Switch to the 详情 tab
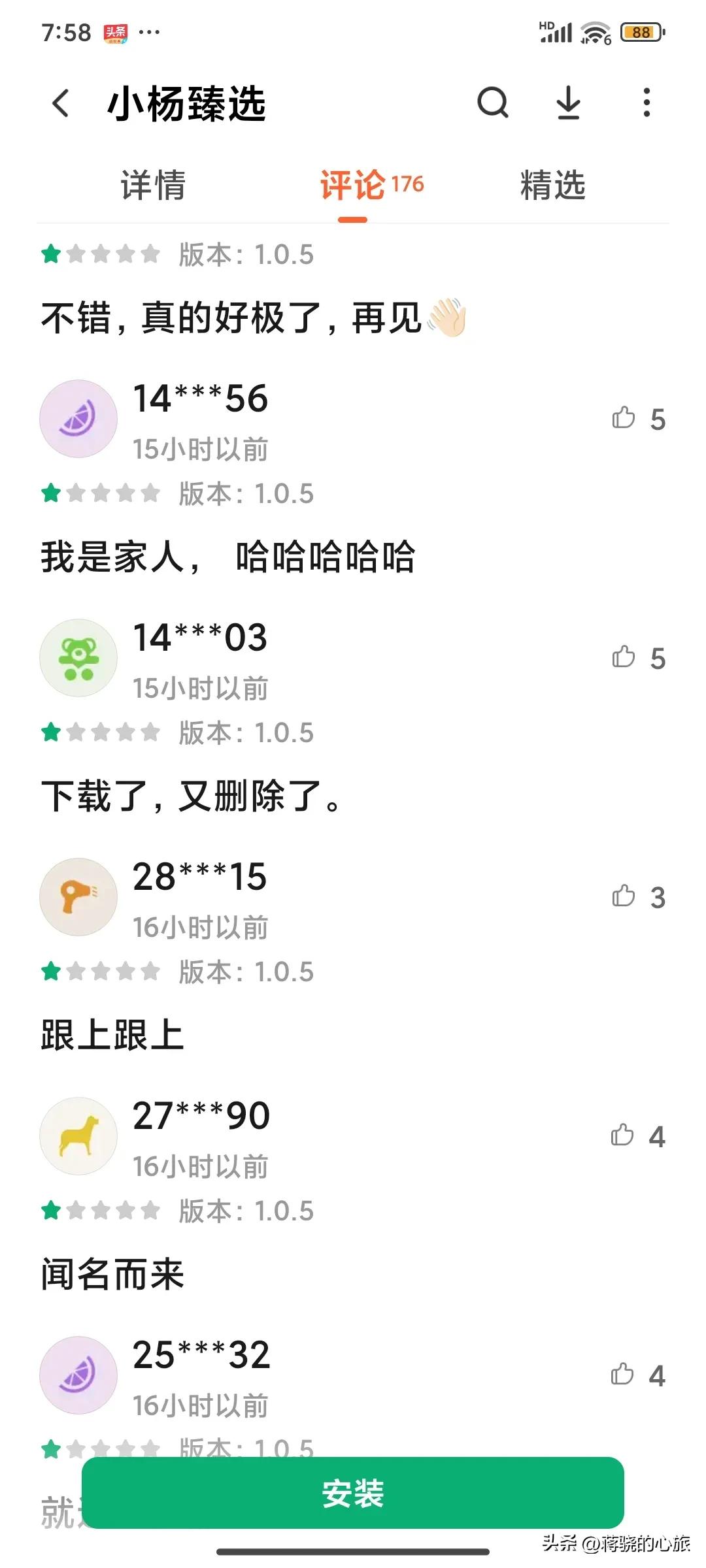 (x=153, y=185)
